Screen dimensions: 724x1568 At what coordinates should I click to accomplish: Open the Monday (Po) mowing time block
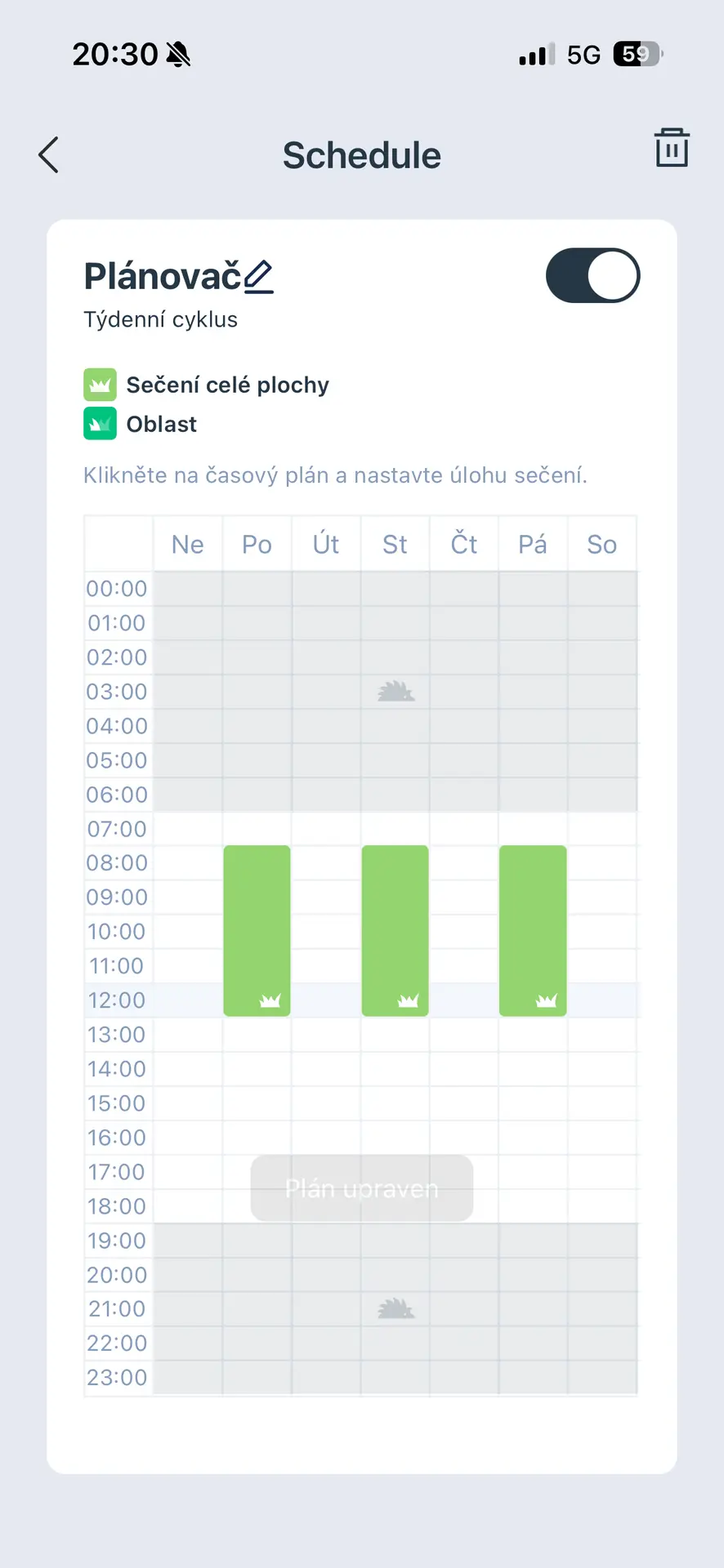pyautogui.click(x=257, y=929)
